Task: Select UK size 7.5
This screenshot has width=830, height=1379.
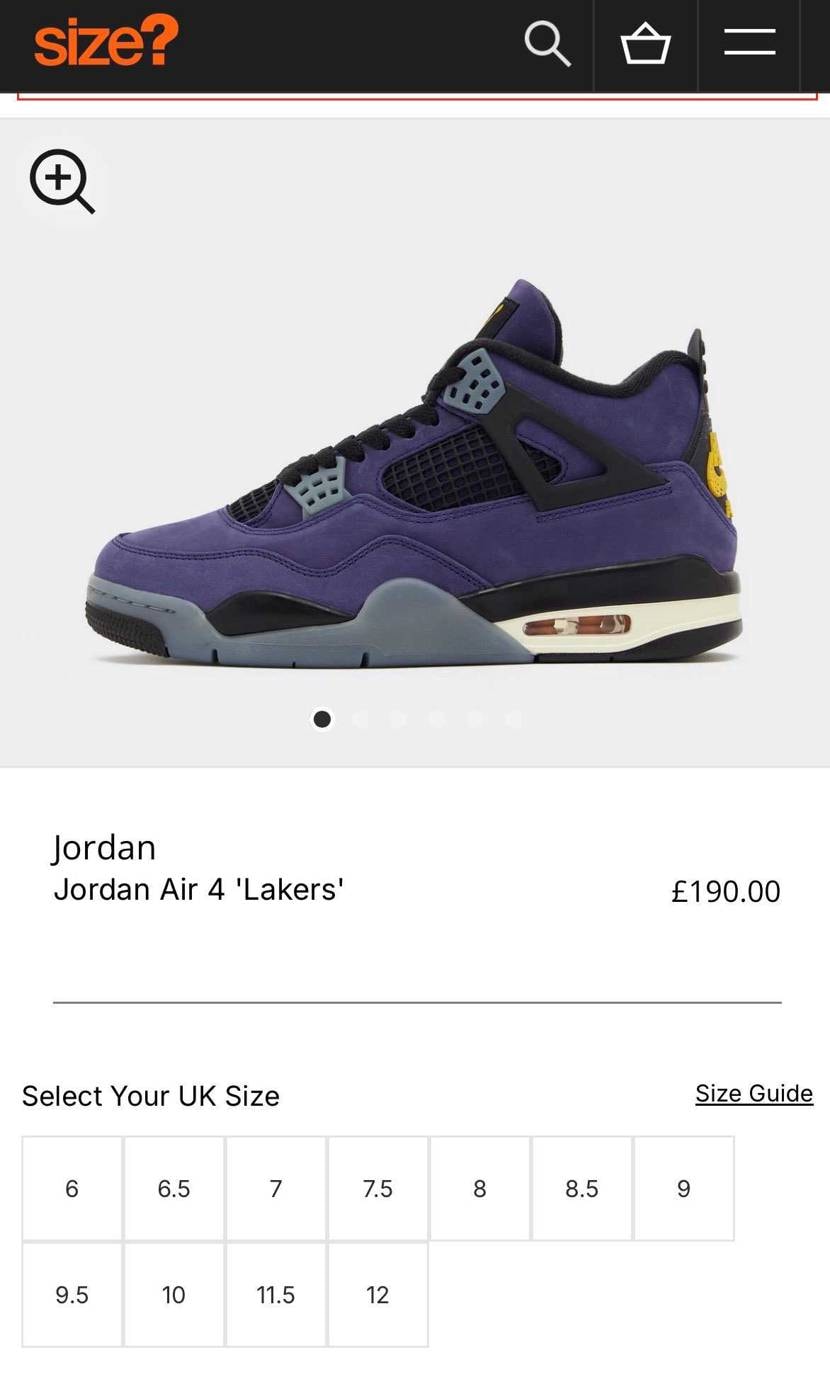Action: (x=378, y=1188)
